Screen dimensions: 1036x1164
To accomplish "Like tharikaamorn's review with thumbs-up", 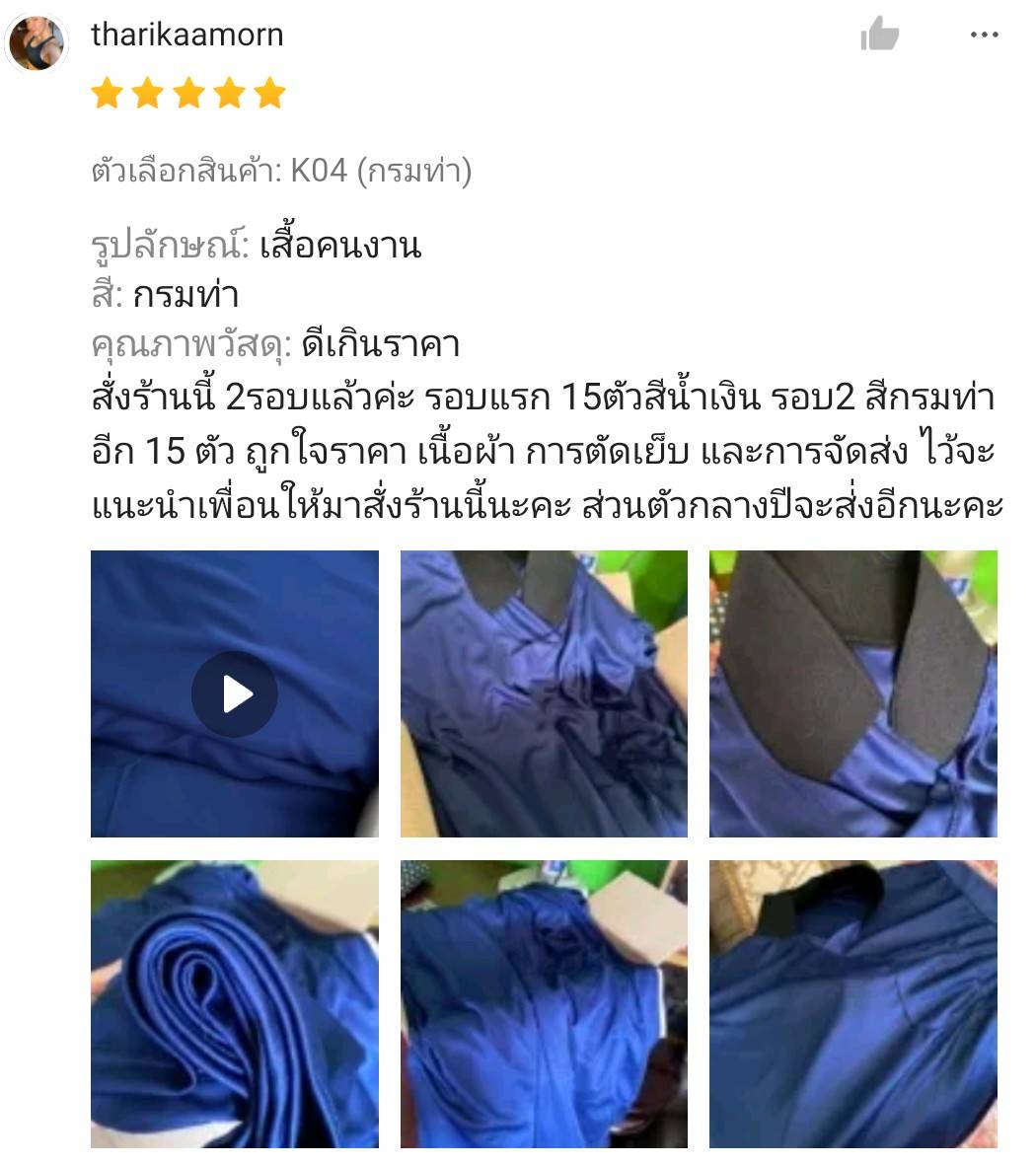I will [x=879, y=36].
